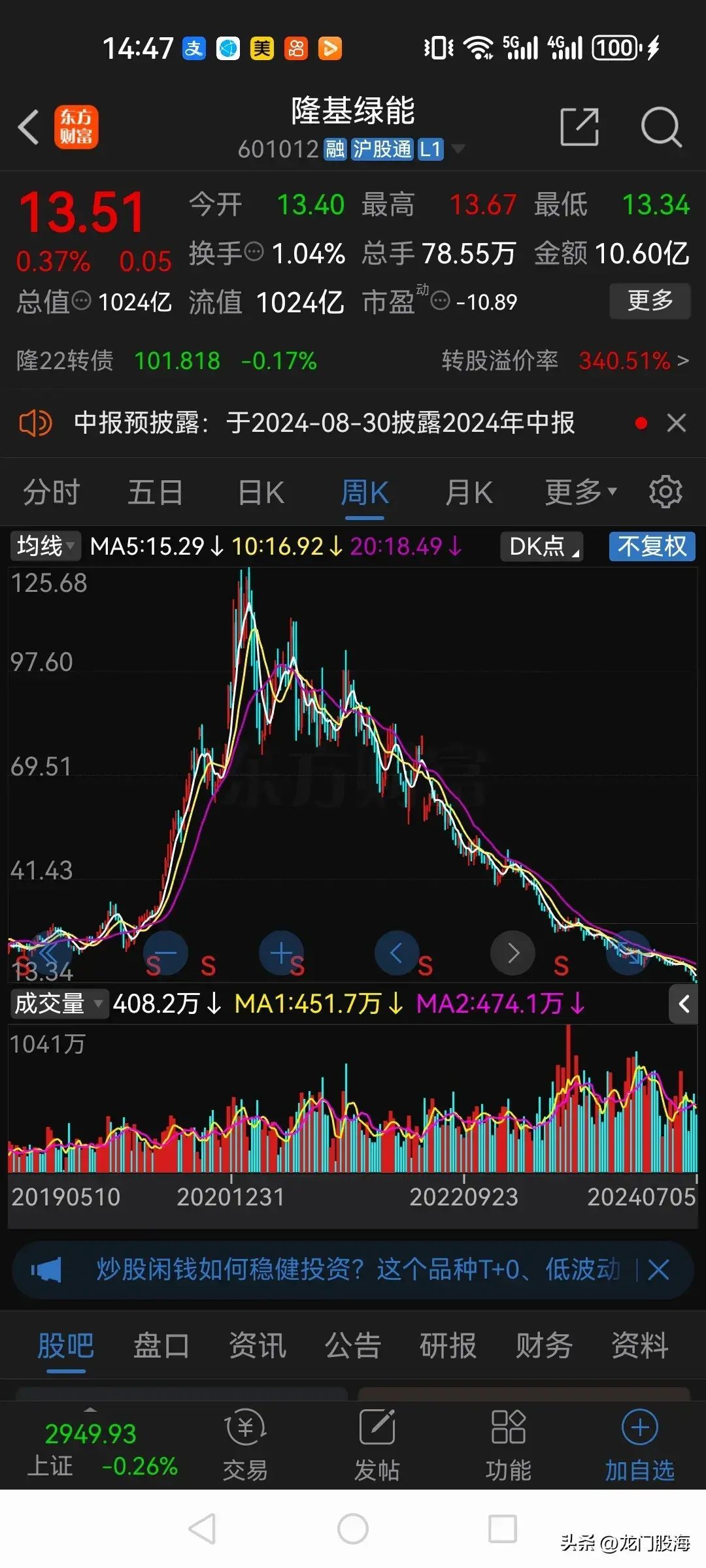Tap 更多 to show more quote details

[x=650, y=301]
